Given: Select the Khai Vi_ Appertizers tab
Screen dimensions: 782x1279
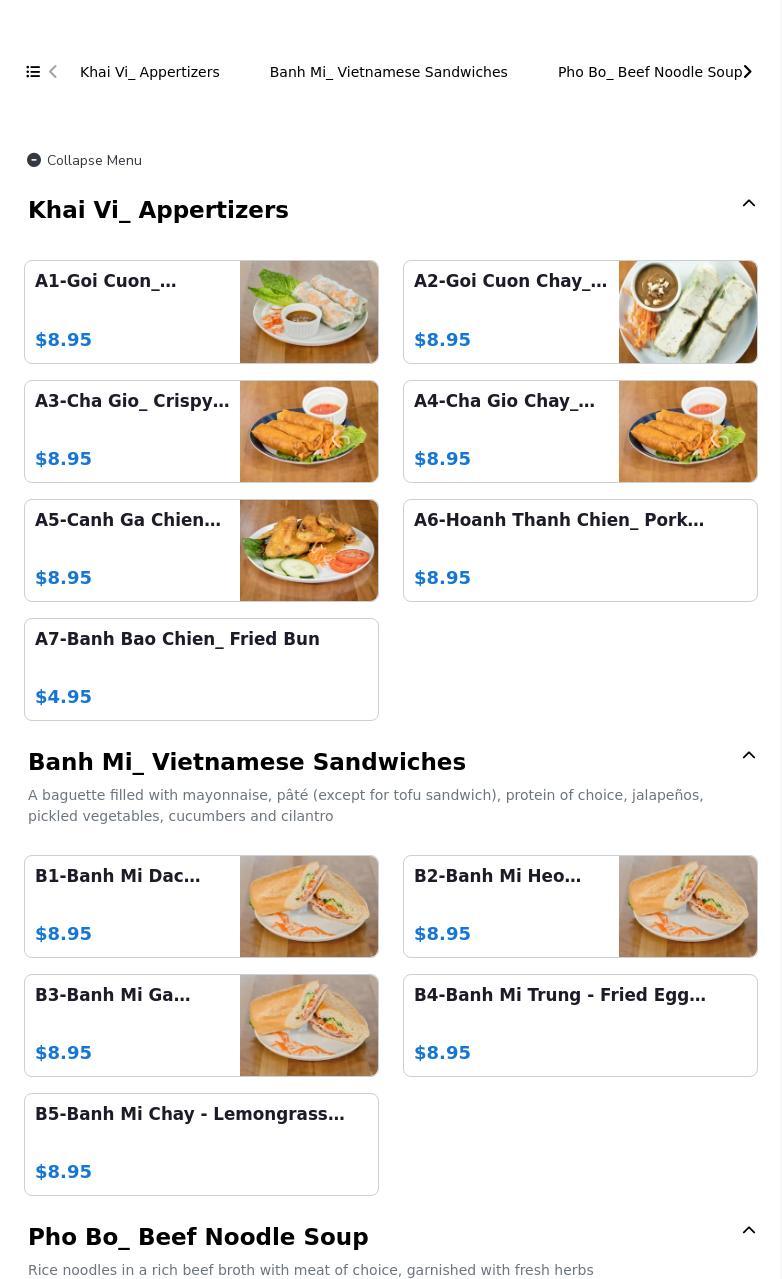Looking at the screenshot, I should [149, 72].
